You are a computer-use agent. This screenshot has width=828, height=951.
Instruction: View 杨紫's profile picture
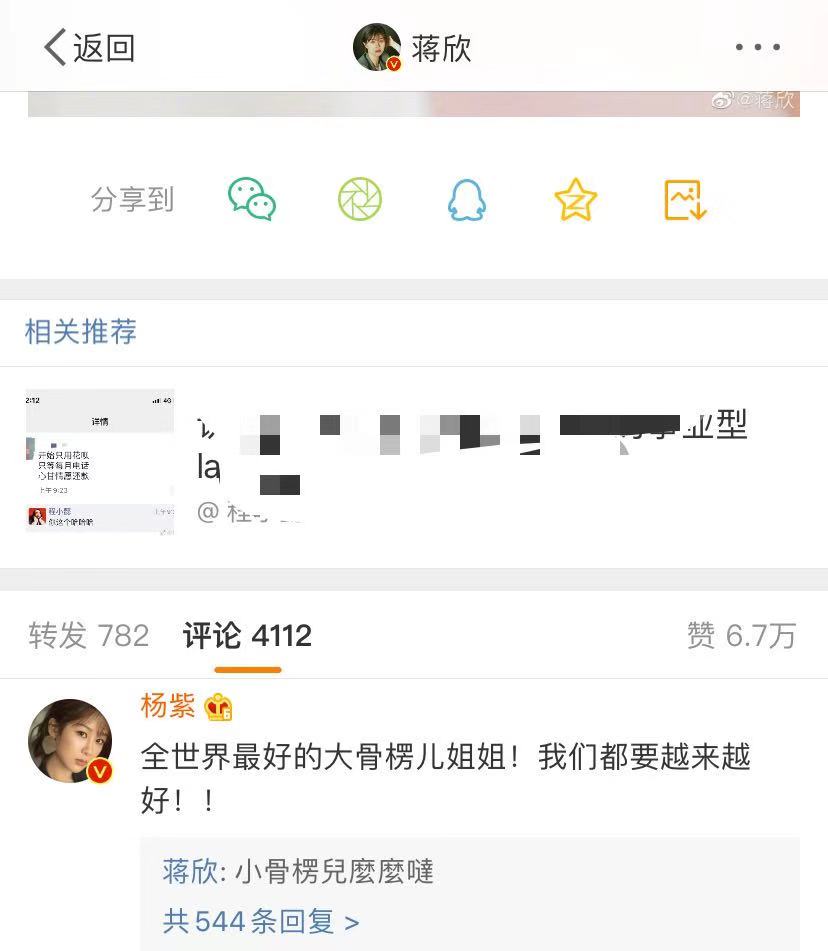(70, 740)
